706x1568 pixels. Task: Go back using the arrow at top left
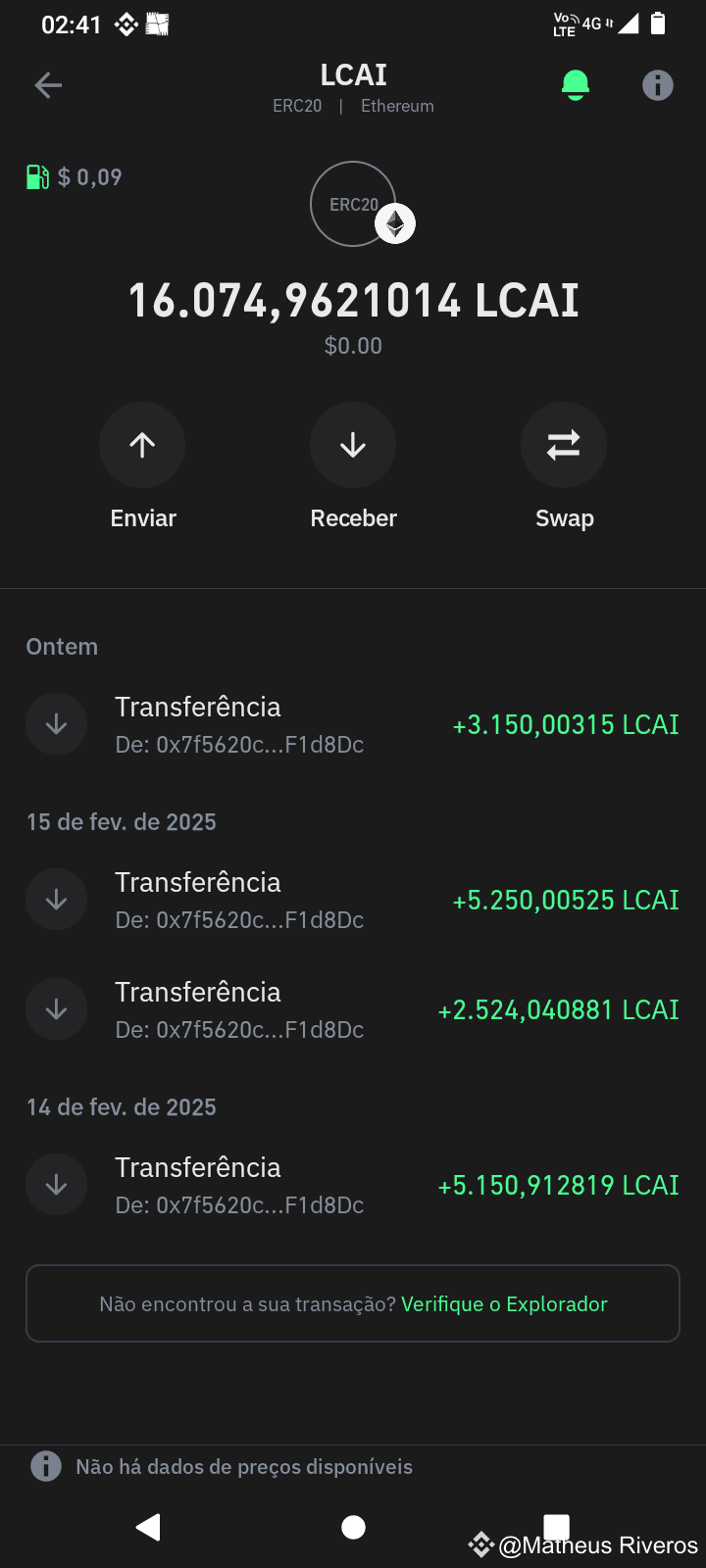47,85
